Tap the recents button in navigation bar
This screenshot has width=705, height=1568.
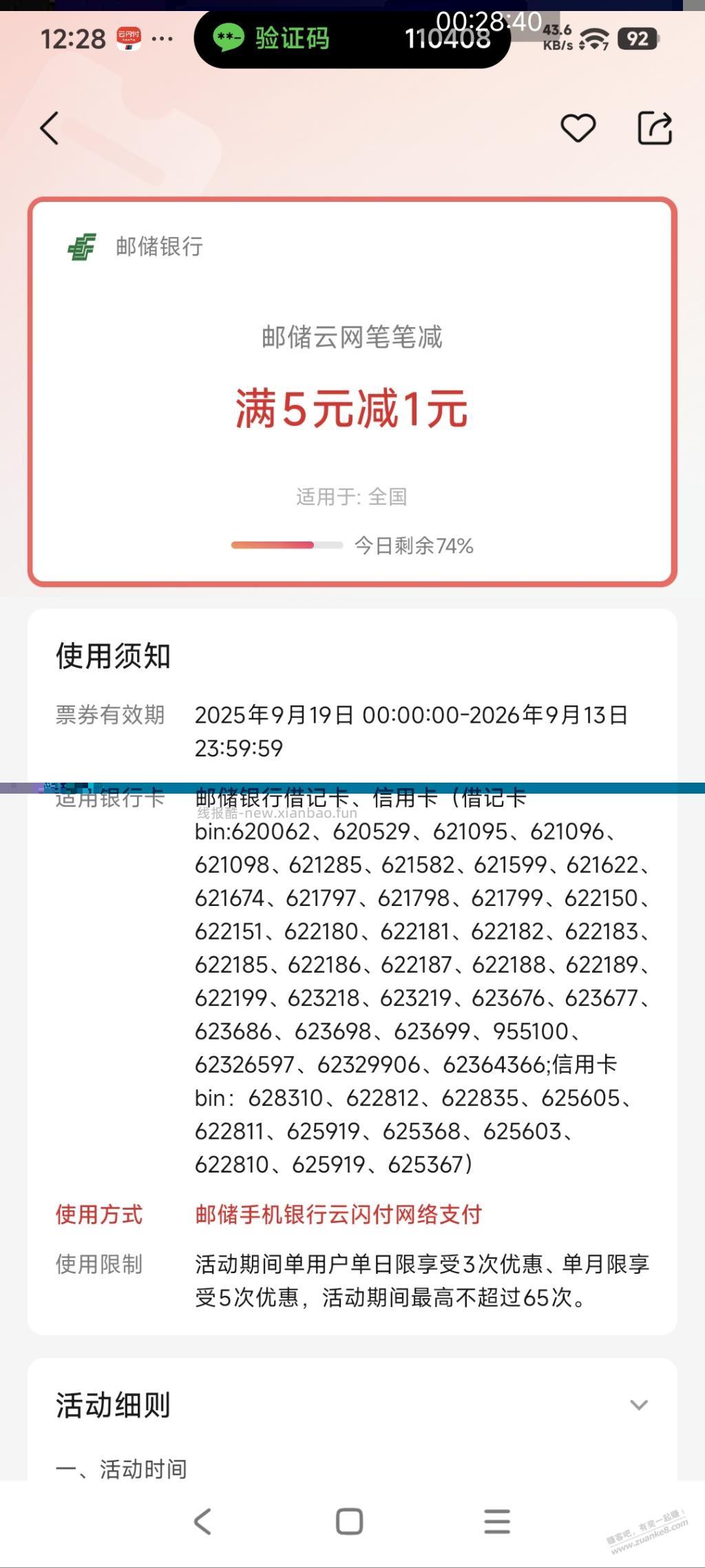[x=497, y=1523]
